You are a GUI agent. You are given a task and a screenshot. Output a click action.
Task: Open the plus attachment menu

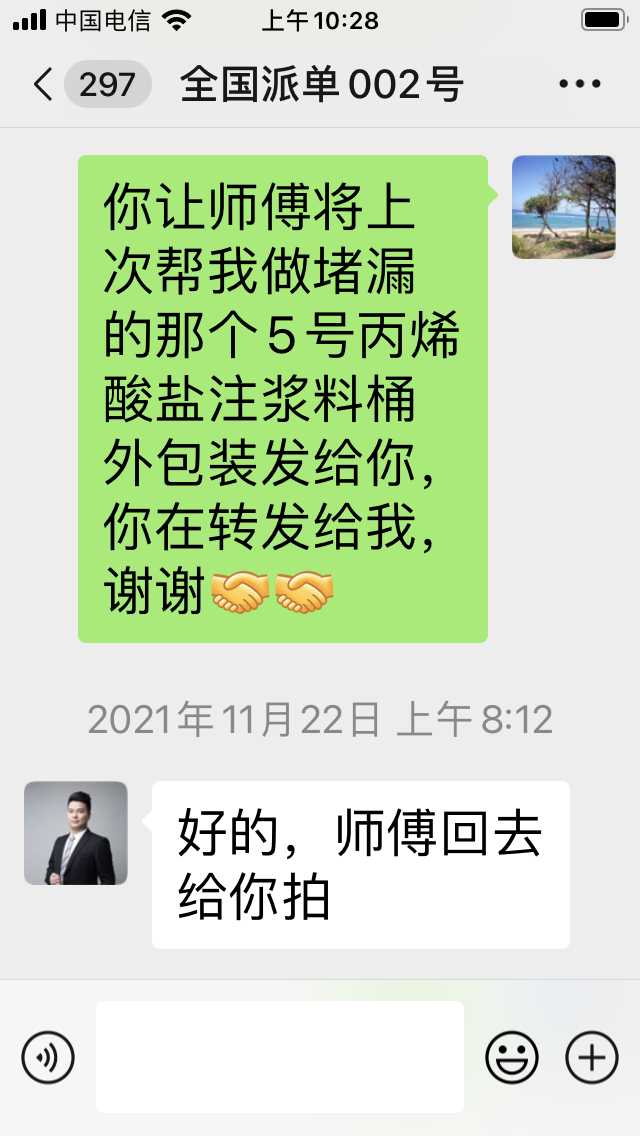[x=592, y=1057]
